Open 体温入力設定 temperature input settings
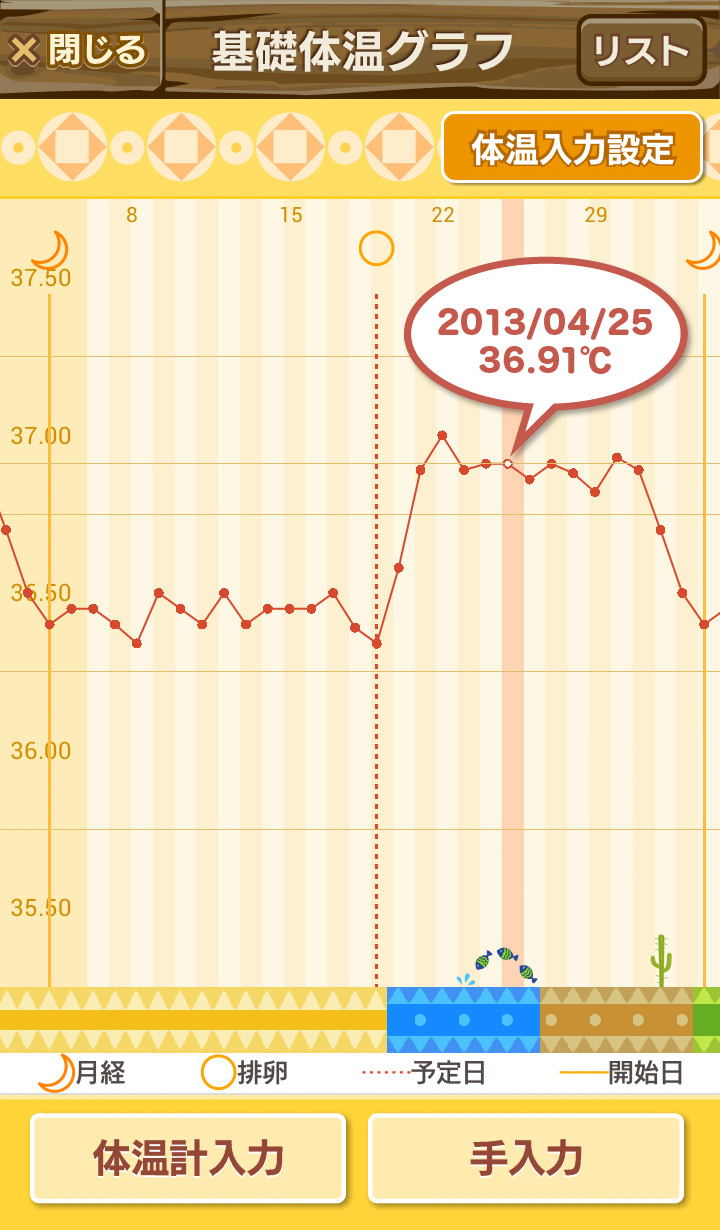This screenshot has height=1230, width=720. (572, 148)
